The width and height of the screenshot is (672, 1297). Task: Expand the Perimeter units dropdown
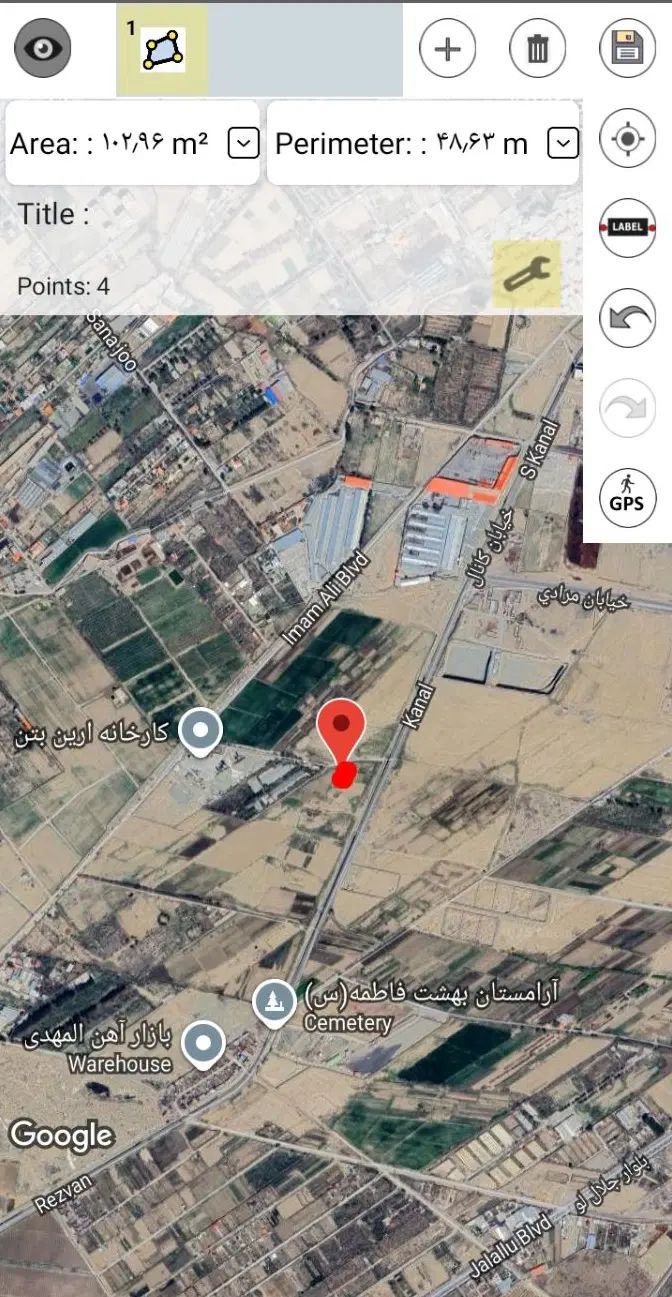(x=564, y=144)
